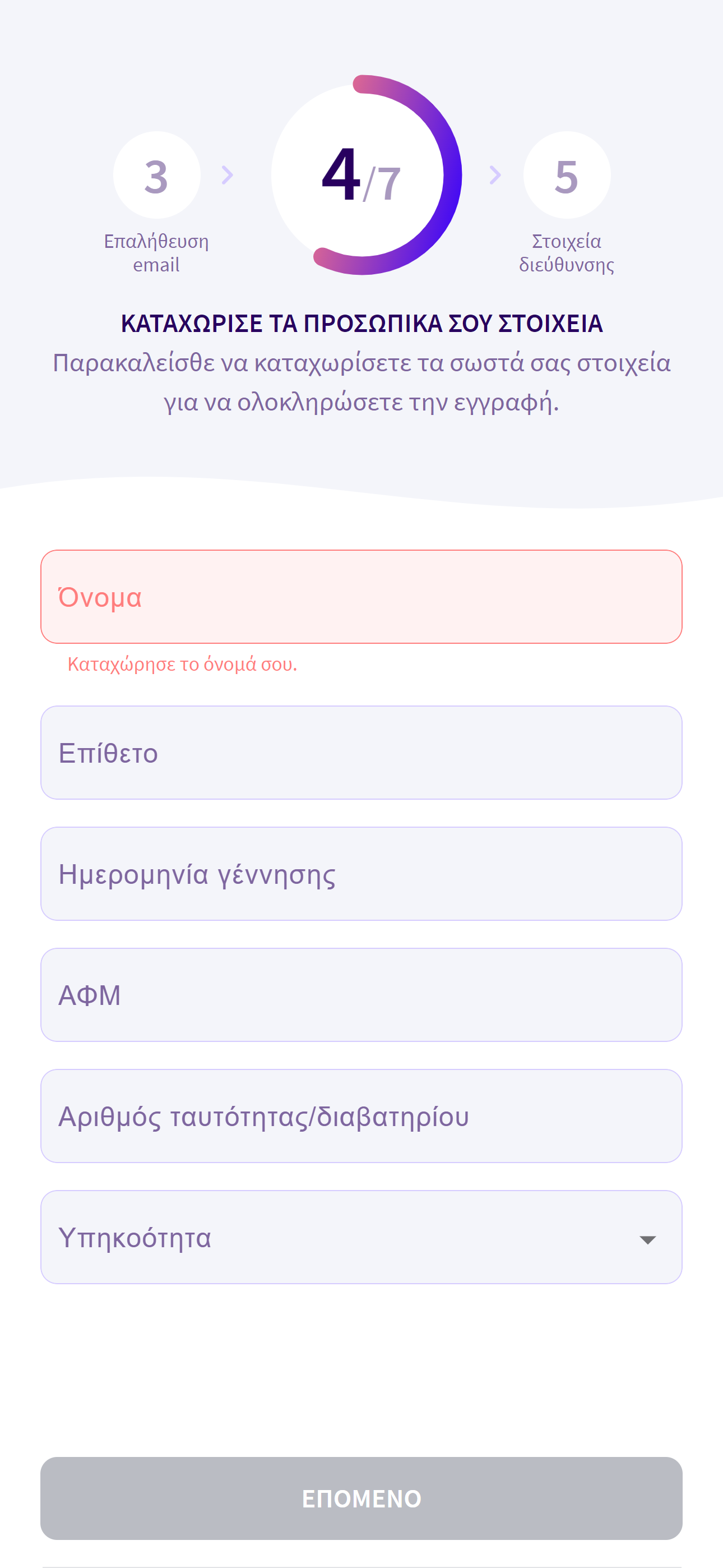Select the Ημερομηνία γέννησης field
This screenshot has width=723, height=1568.
[x=361, y=874]
